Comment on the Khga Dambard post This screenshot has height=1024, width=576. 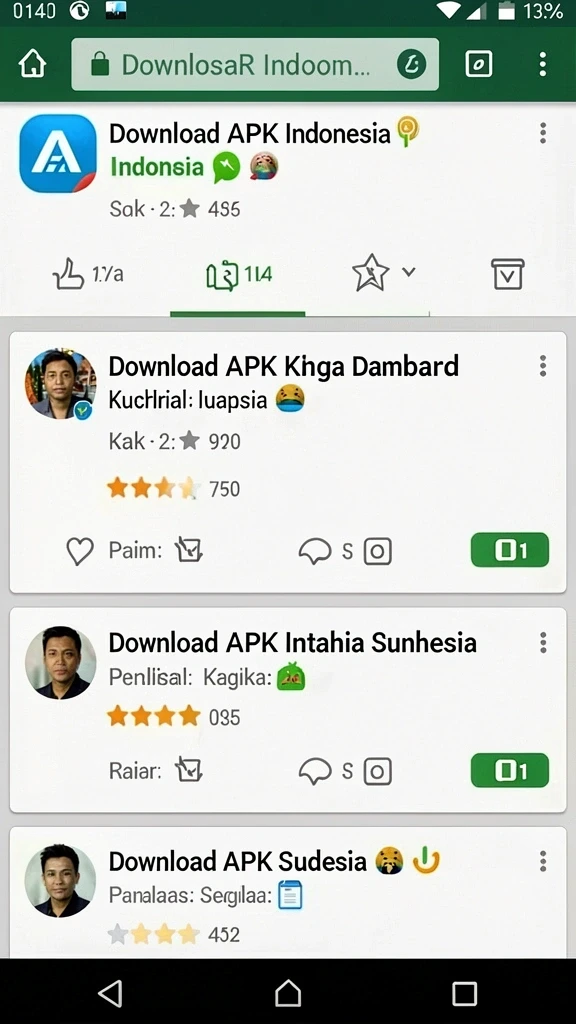point(315,552)
